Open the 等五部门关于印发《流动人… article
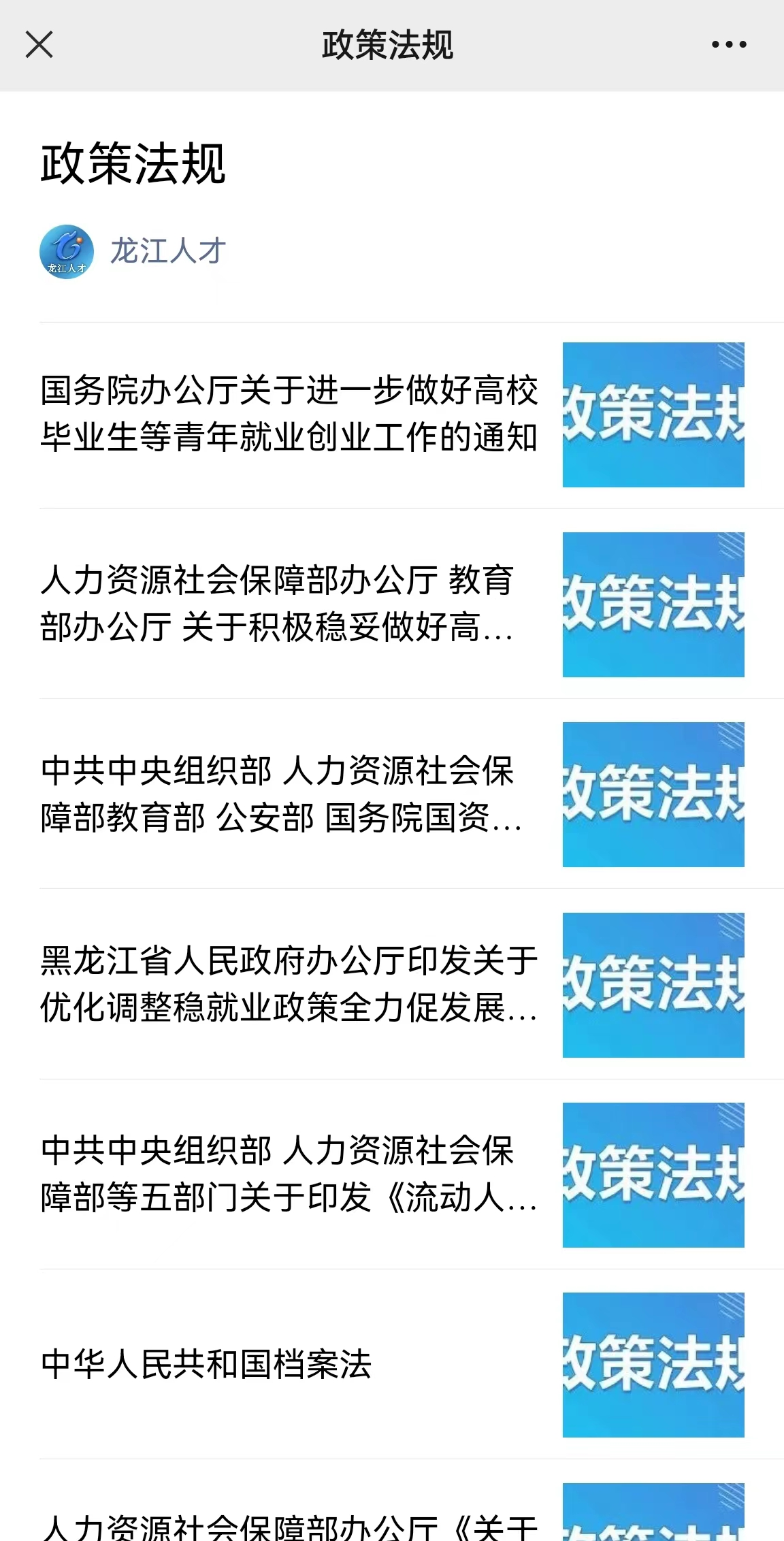 tap(289, 1174)
